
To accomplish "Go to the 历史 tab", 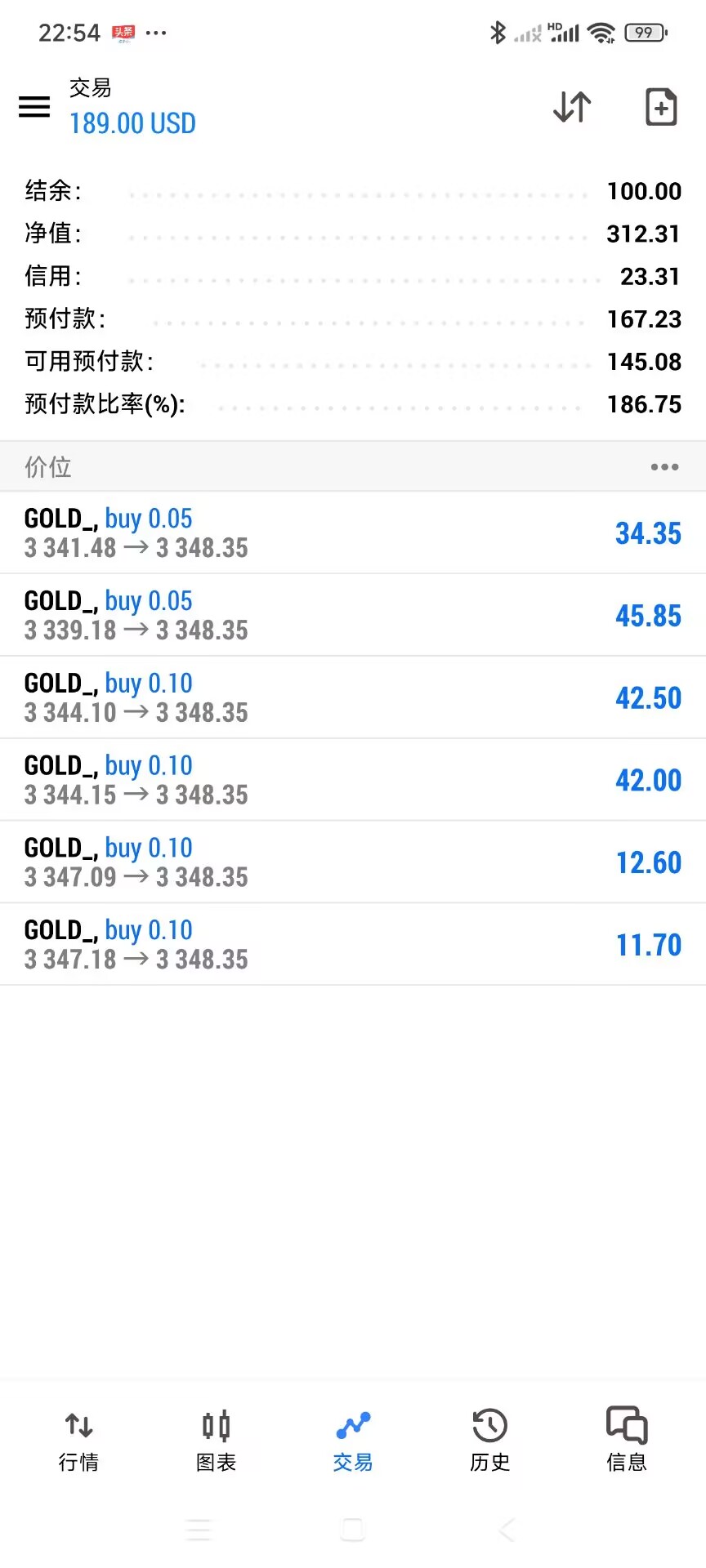I will 490,1441.
